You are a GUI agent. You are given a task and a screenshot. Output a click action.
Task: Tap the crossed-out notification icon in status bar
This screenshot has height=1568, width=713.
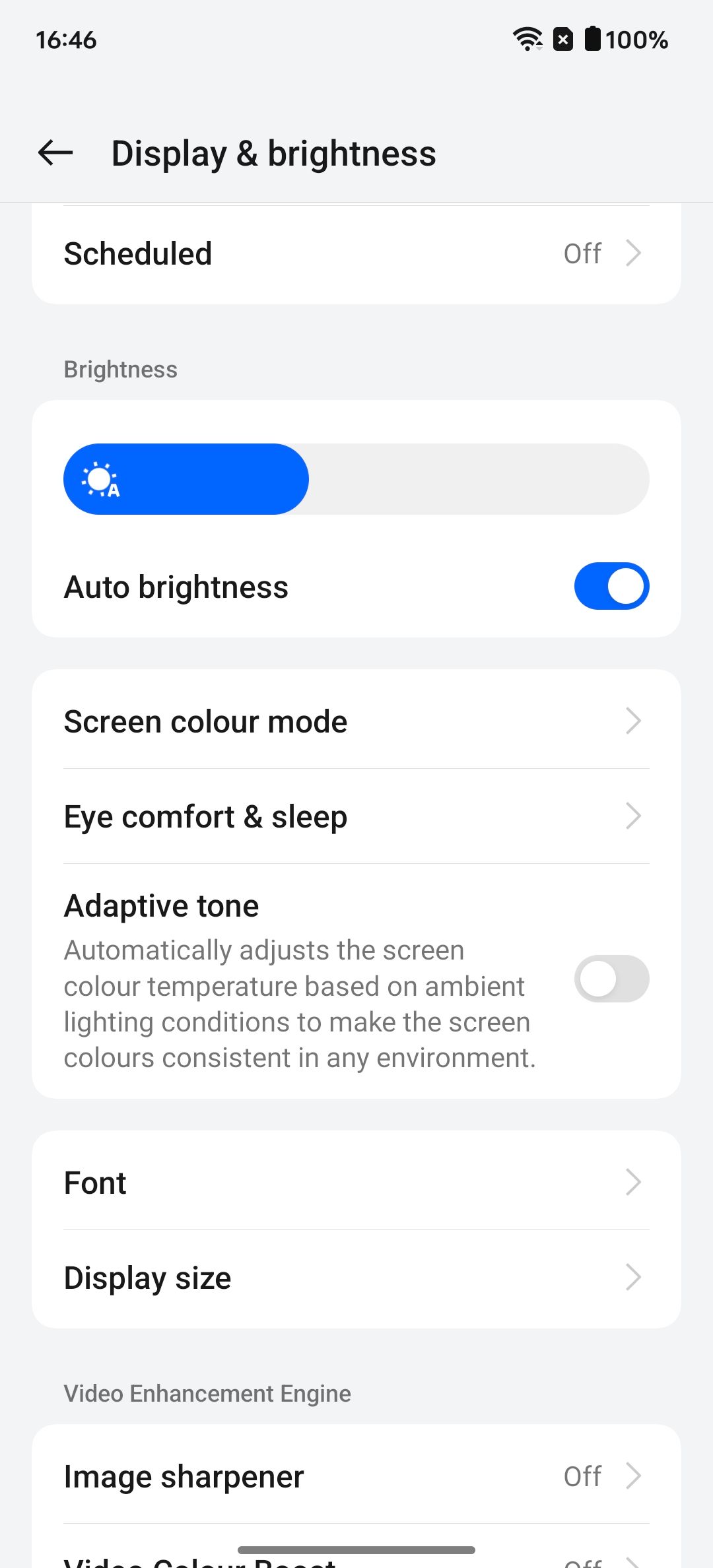(x=562, y=40)
